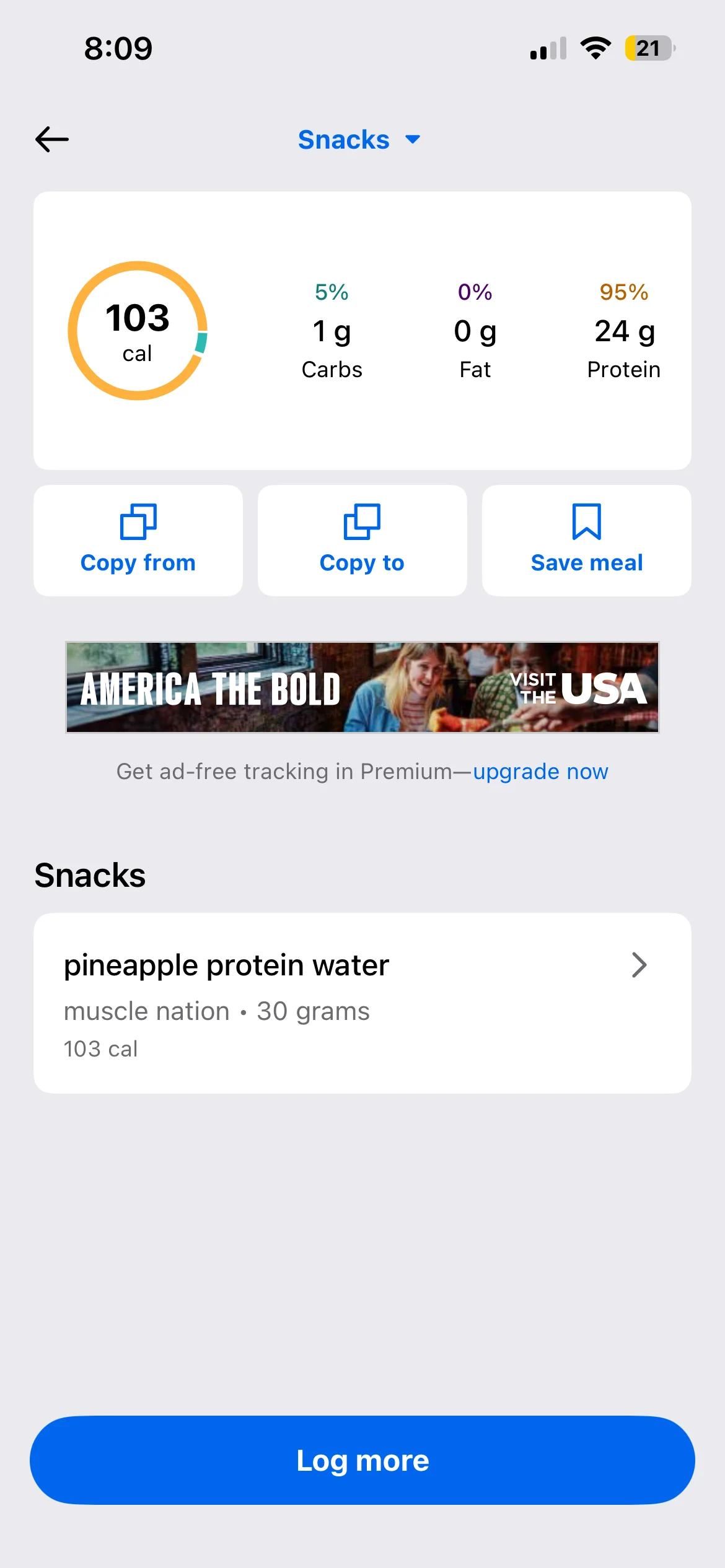Viewport: 725px width, 1568px height.
Task: Open the America the Bold ad banner
Action: pos(362,687)
